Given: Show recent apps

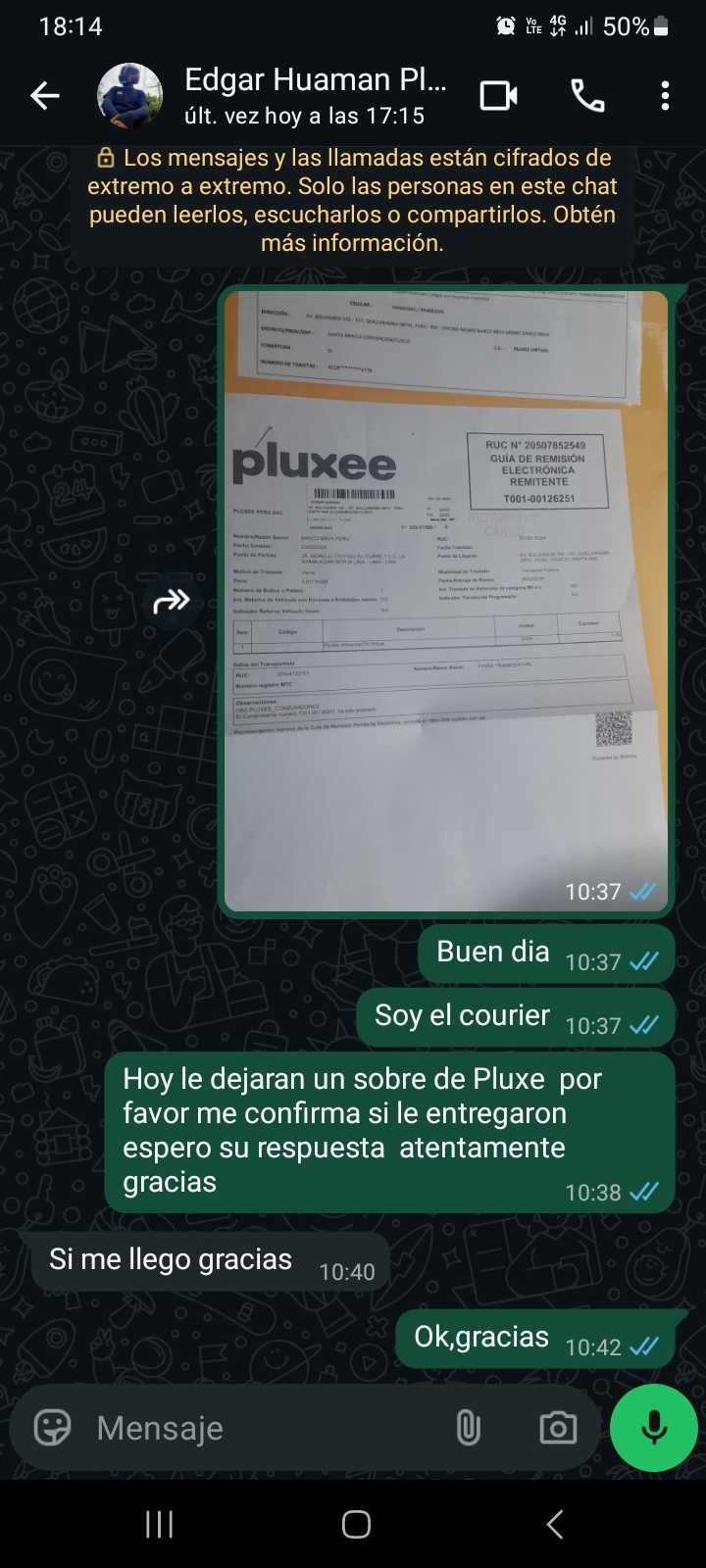Looking at the screenshot, I should (x=159, y=1524).
